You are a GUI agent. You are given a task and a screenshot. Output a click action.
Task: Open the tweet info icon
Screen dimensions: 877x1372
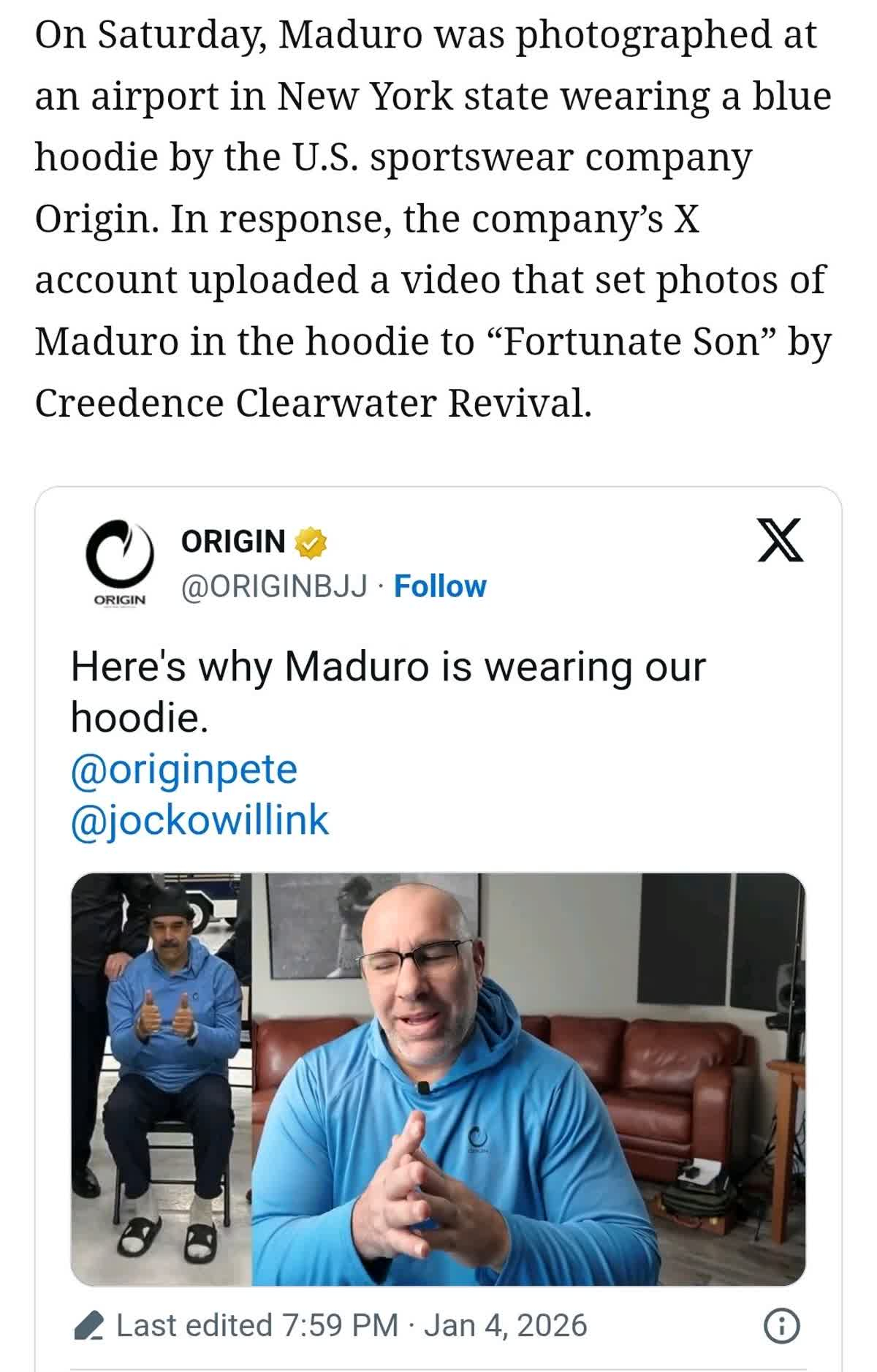781,1325
